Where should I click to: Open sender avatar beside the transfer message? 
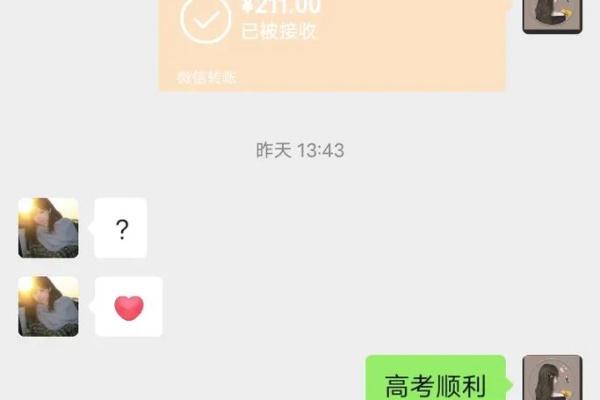coord(552,14)
